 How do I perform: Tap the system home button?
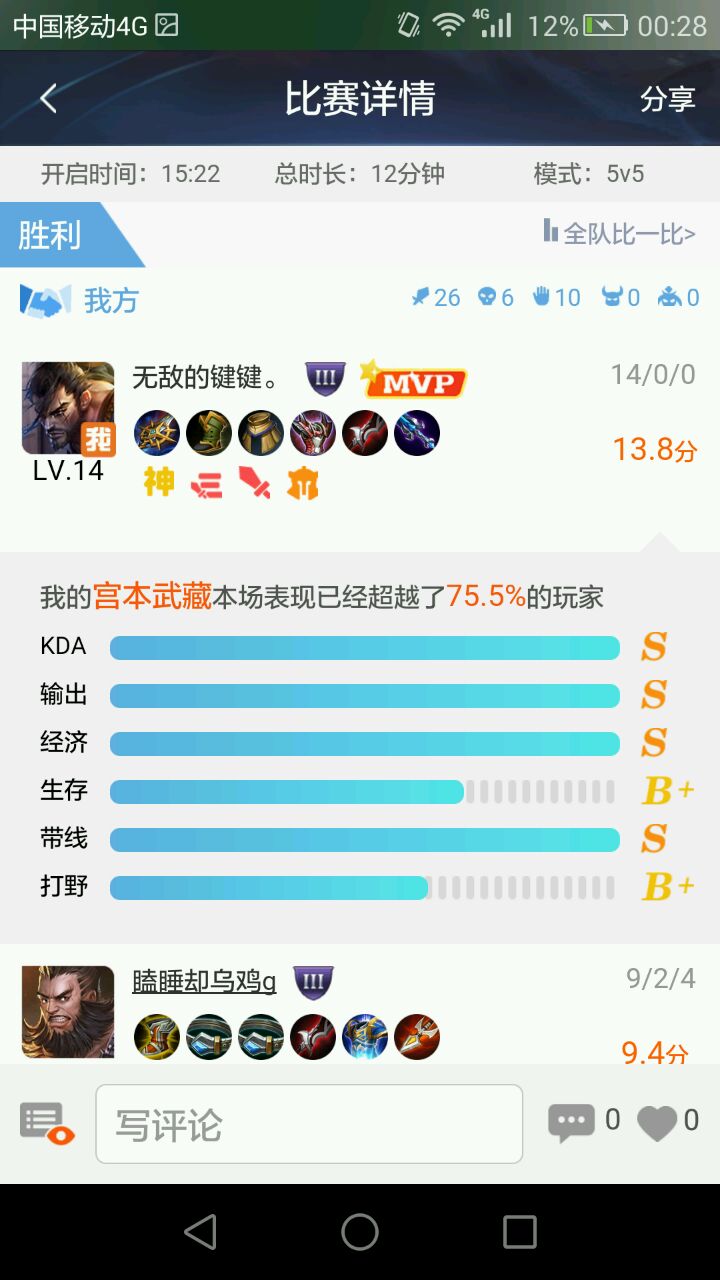360,1232
